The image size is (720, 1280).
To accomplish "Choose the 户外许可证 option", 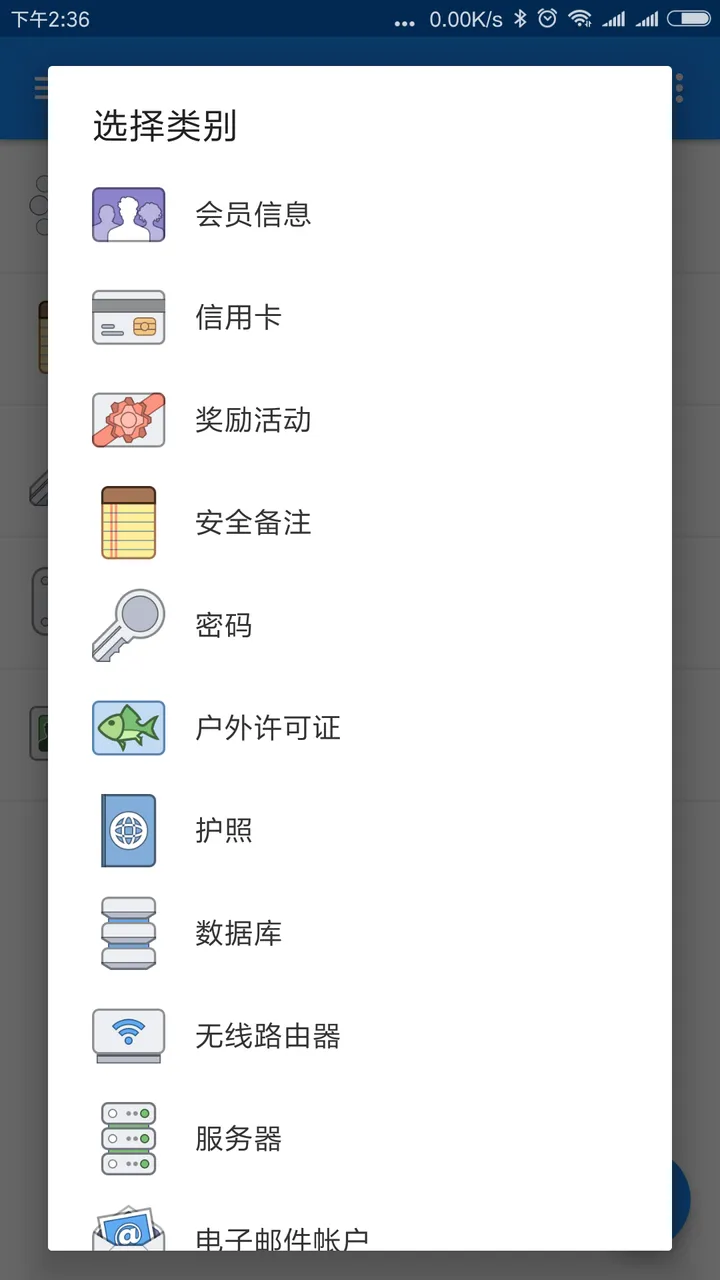I will (360, 728).
